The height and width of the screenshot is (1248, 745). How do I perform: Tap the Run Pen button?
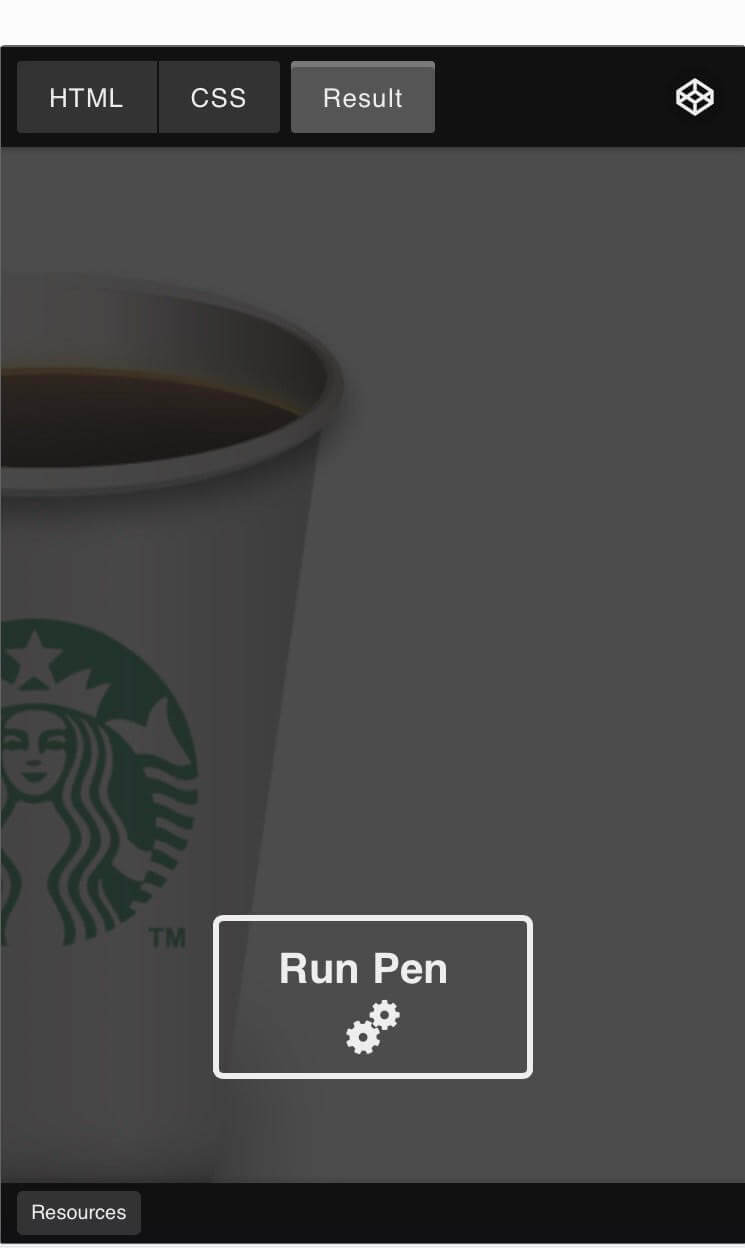[x=372, y=997]
